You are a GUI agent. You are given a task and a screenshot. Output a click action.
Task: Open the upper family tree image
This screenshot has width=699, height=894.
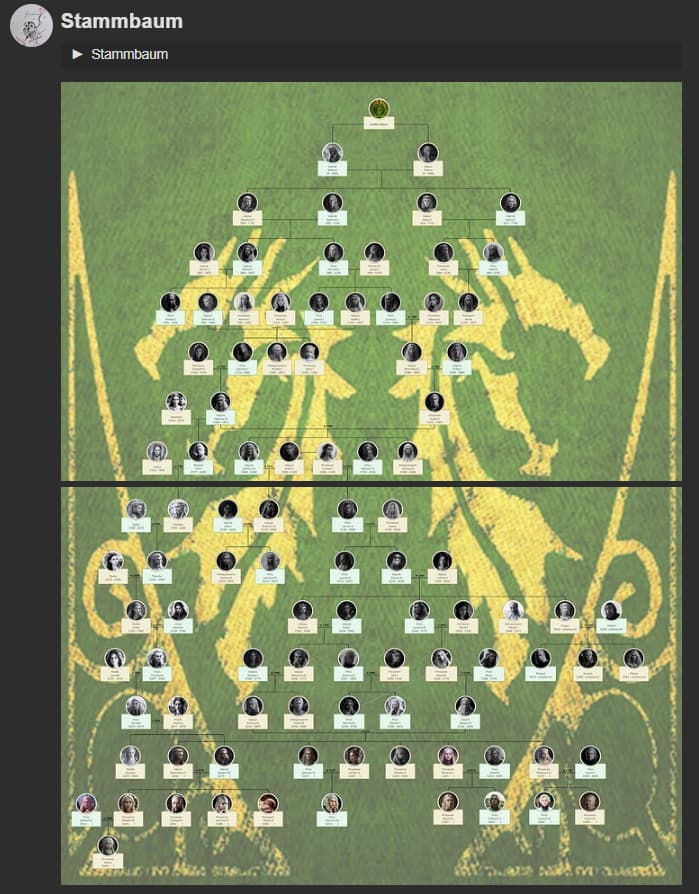[x=371, y=281]
